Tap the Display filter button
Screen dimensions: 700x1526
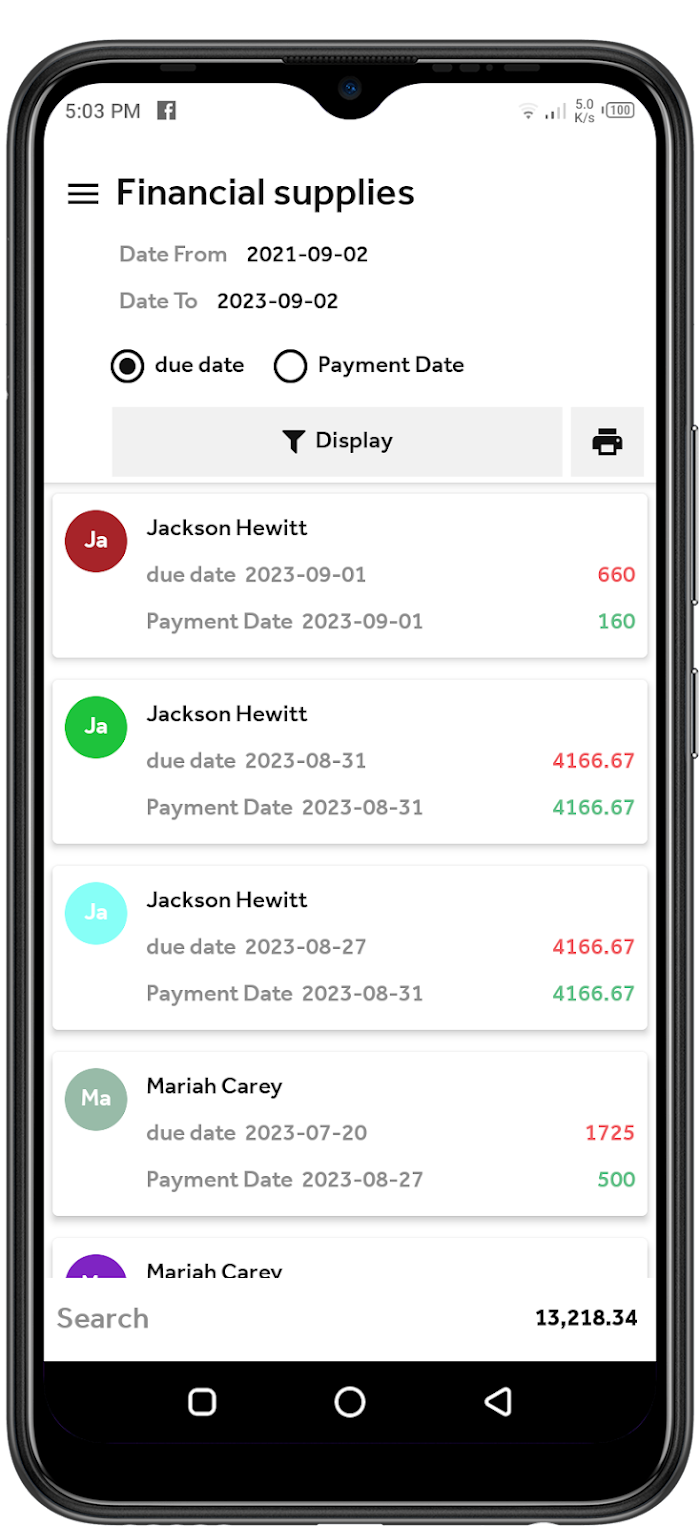(x=337, y=441)
